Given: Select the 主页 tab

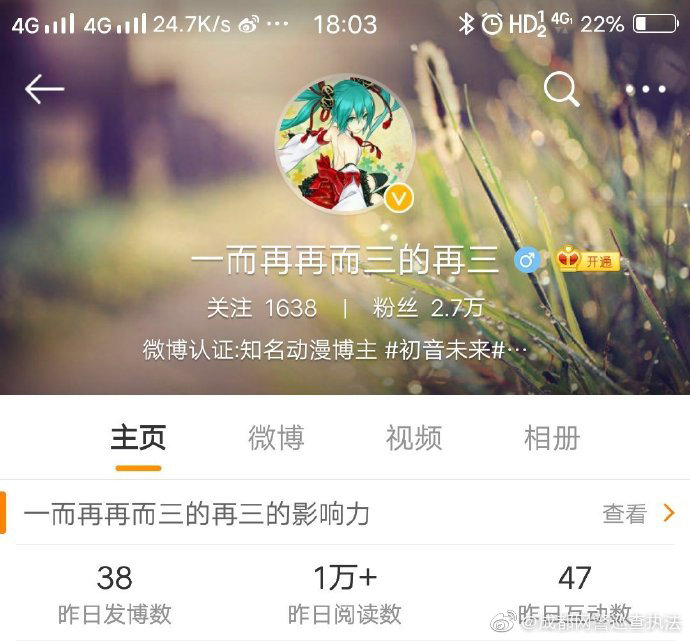Looking at the screenshot, I should tap(138, 438).
